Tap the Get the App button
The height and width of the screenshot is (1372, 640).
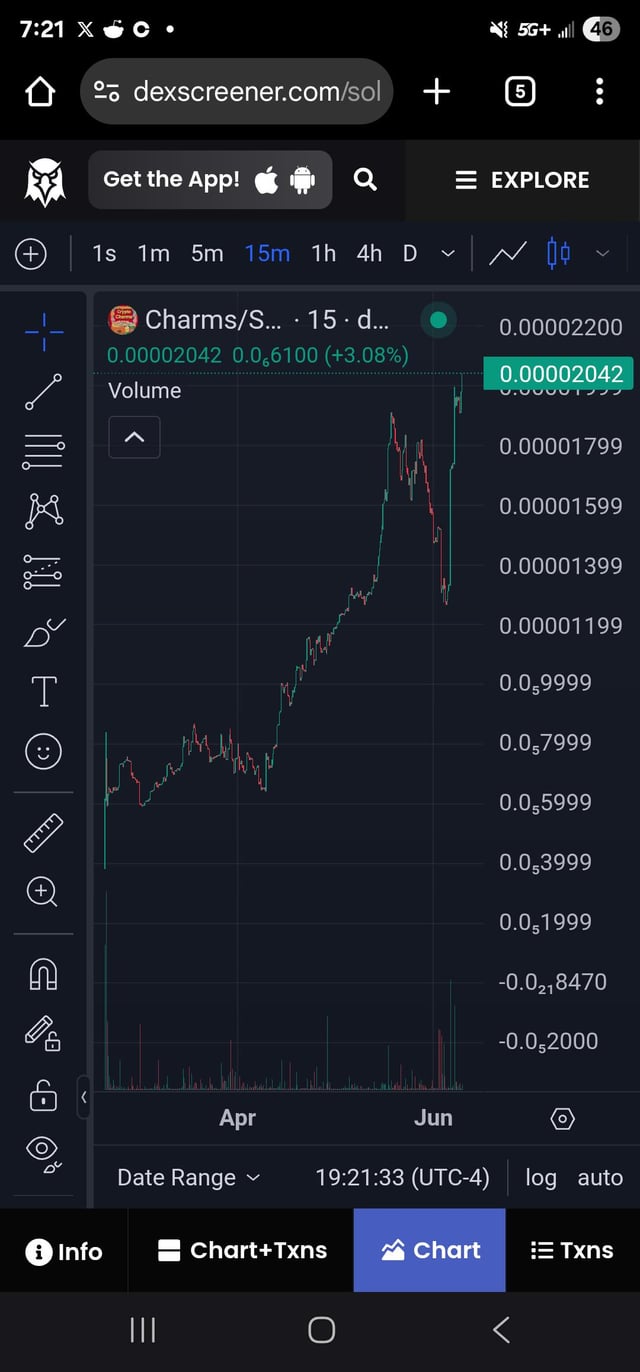coord(209,180)
